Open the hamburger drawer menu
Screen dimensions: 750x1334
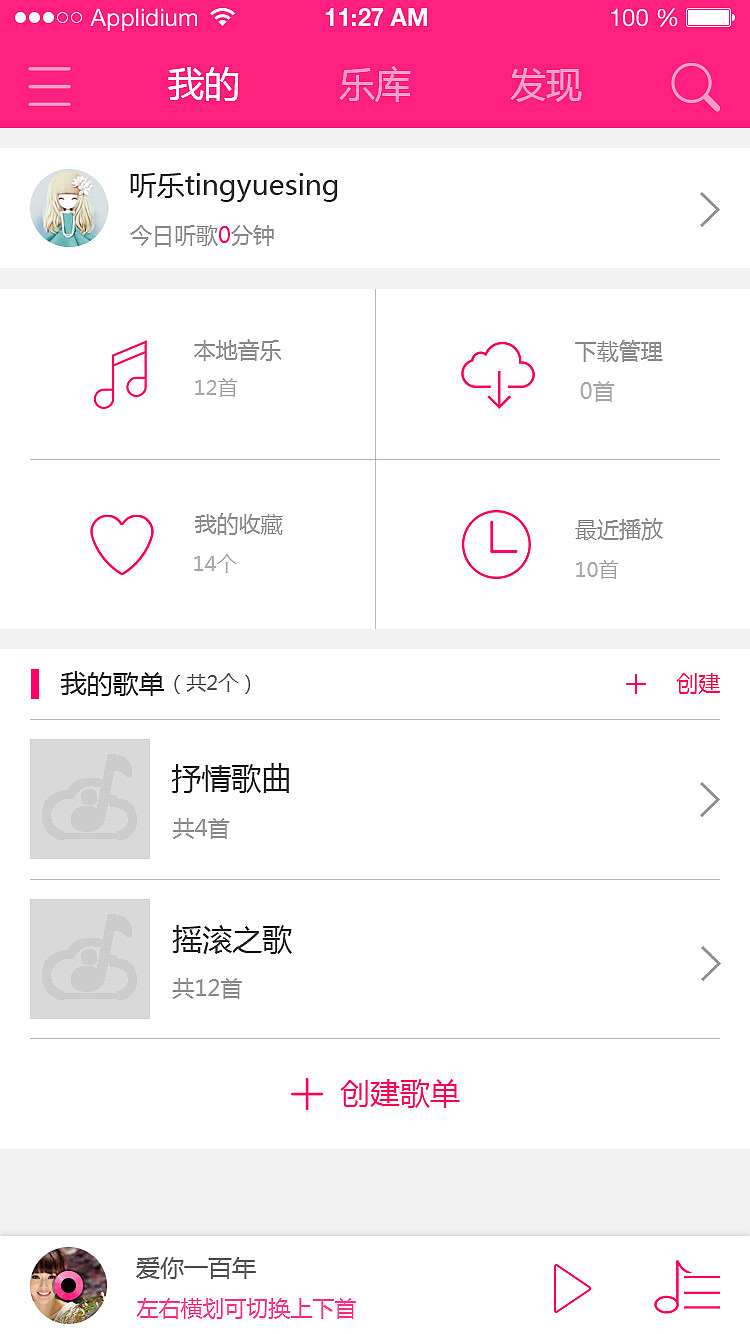[49, 86]
